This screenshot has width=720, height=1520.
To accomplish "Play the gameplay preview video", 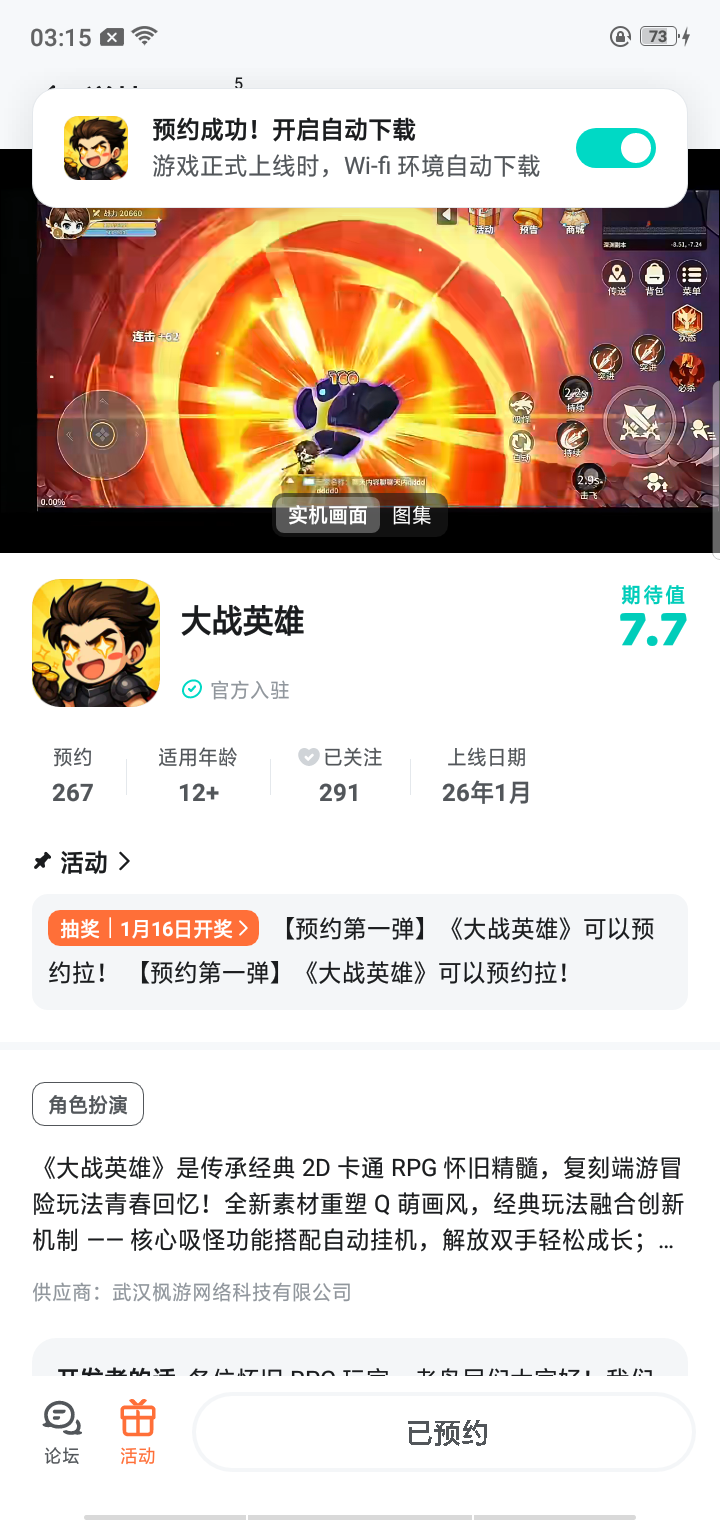I will pyautogui.click(x=360, y=350).
